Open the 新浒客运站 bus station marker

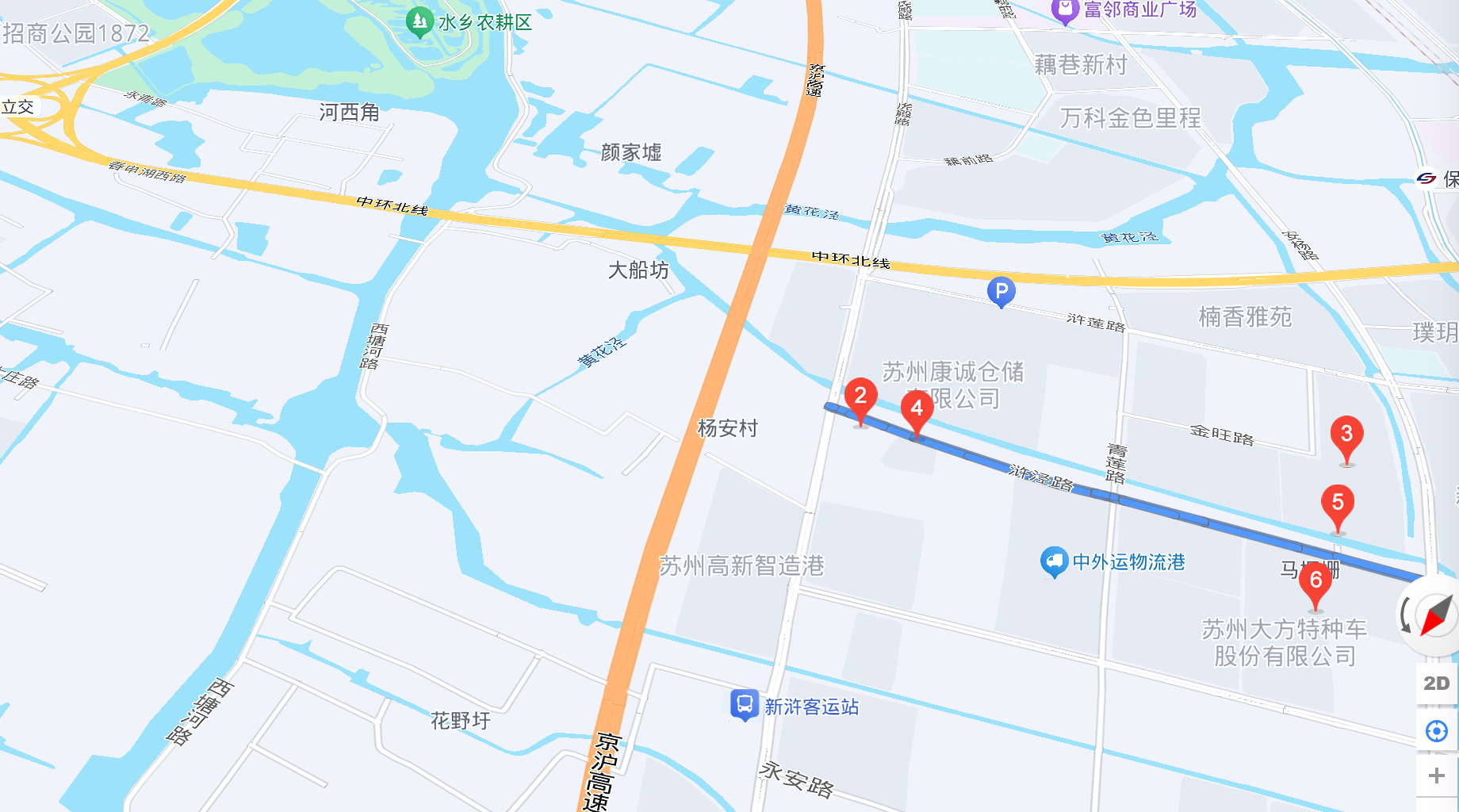click(745, 705)
